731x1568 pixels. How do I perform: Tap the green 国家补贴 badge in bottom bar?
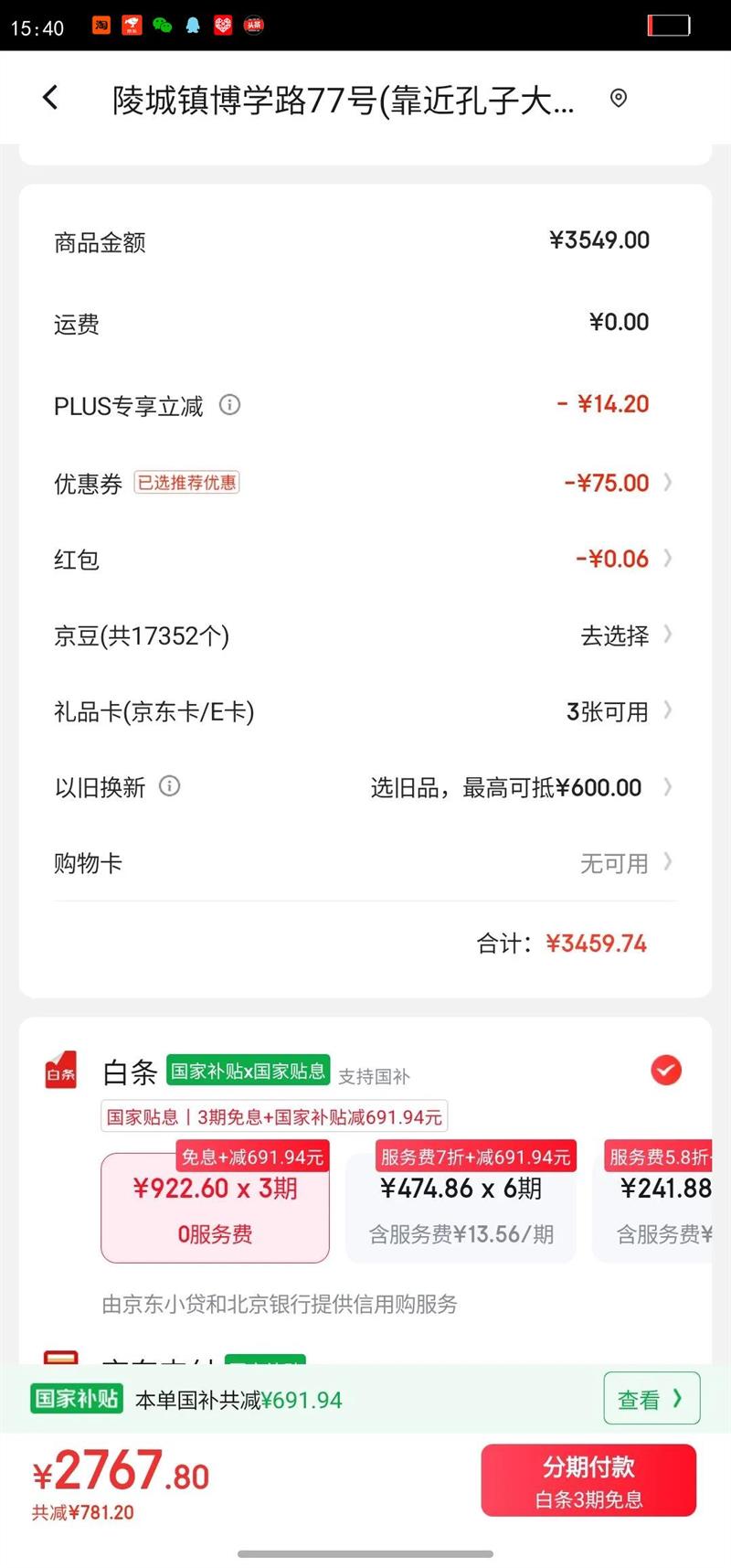(x=76, y=1398)
